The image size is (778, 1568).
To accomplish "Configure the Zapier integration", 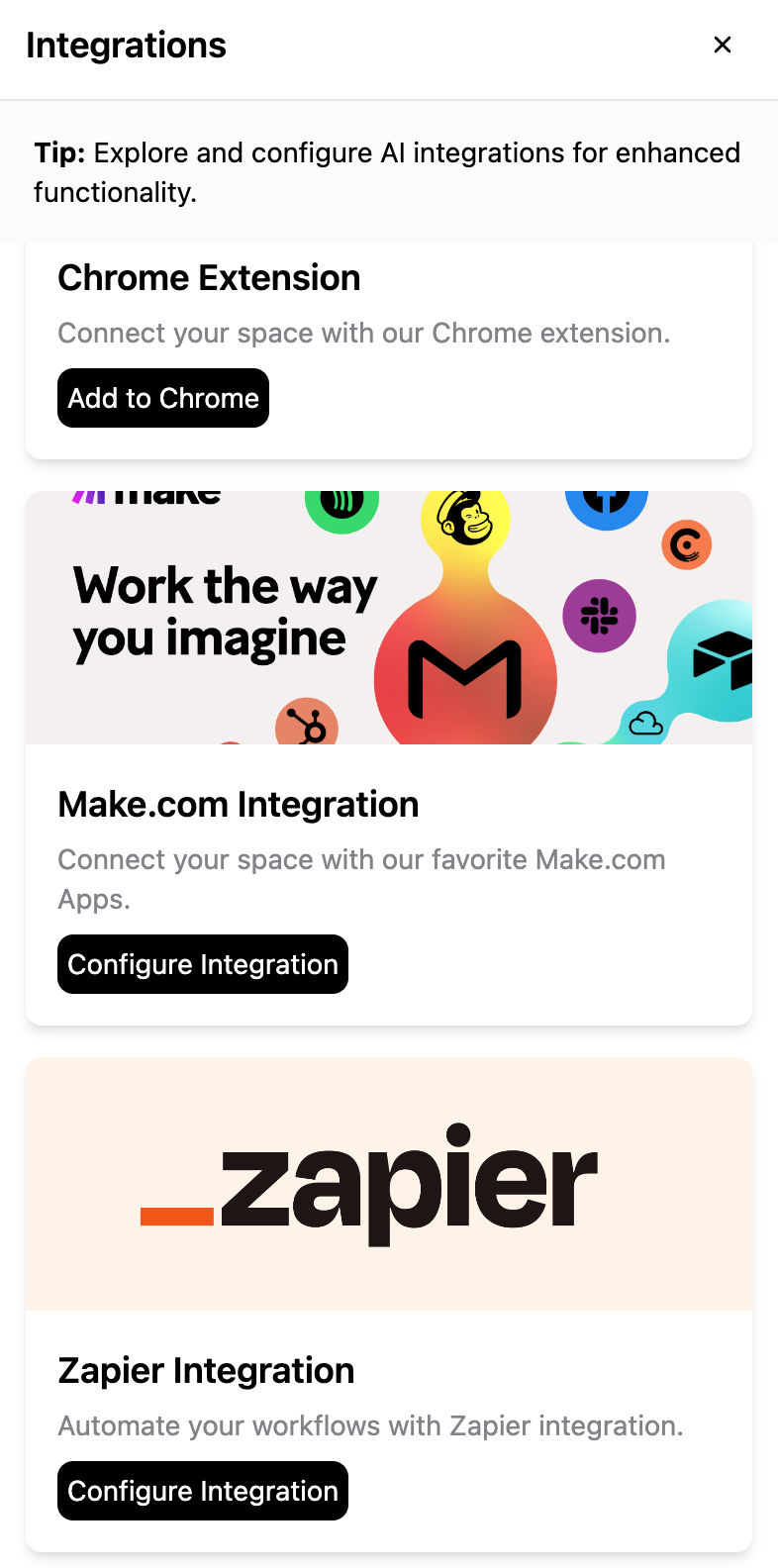I will point(203,1491).
